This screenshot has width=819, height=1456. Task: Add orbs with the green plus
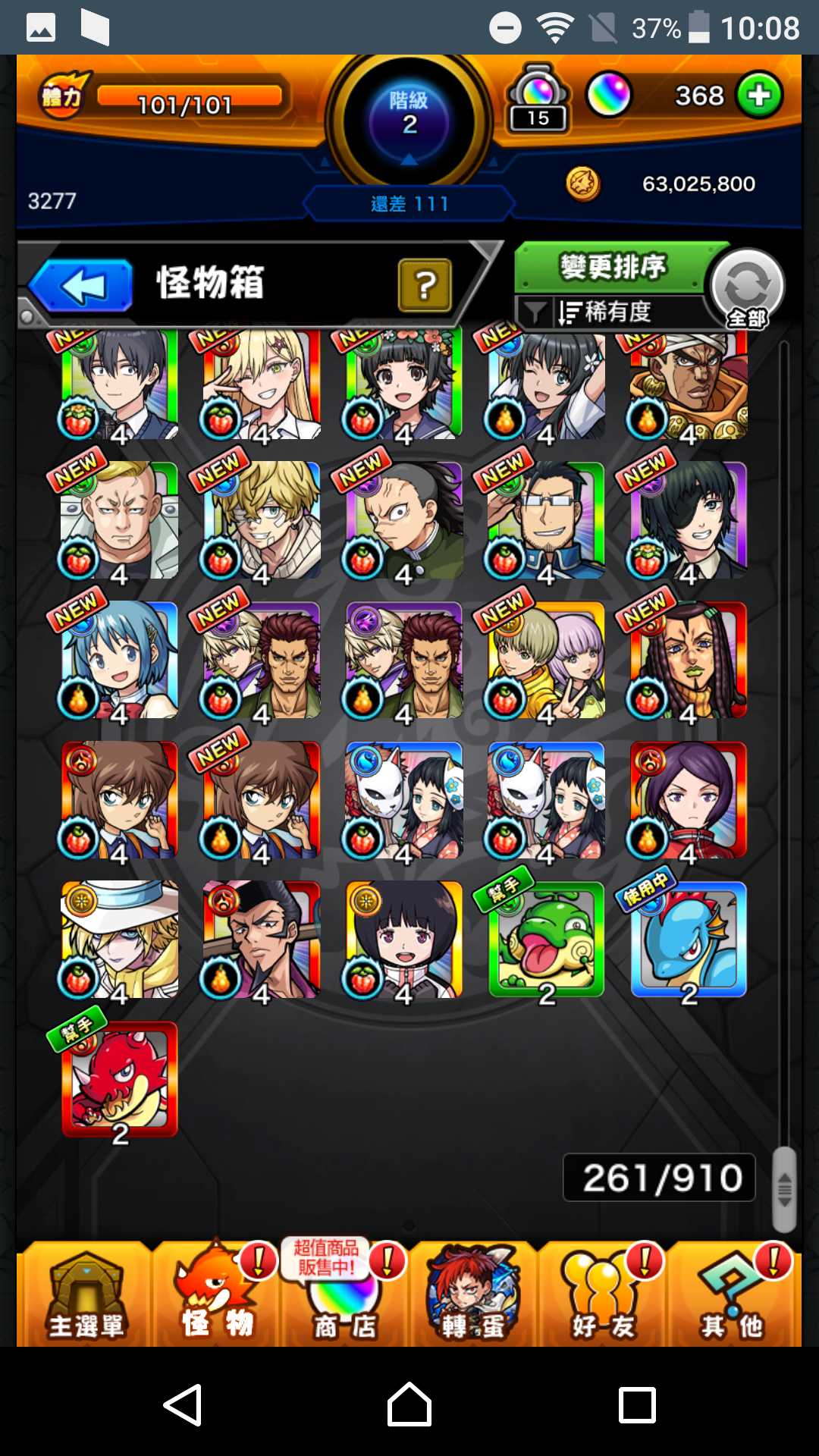pyautogui.click(x=759, y=96)
